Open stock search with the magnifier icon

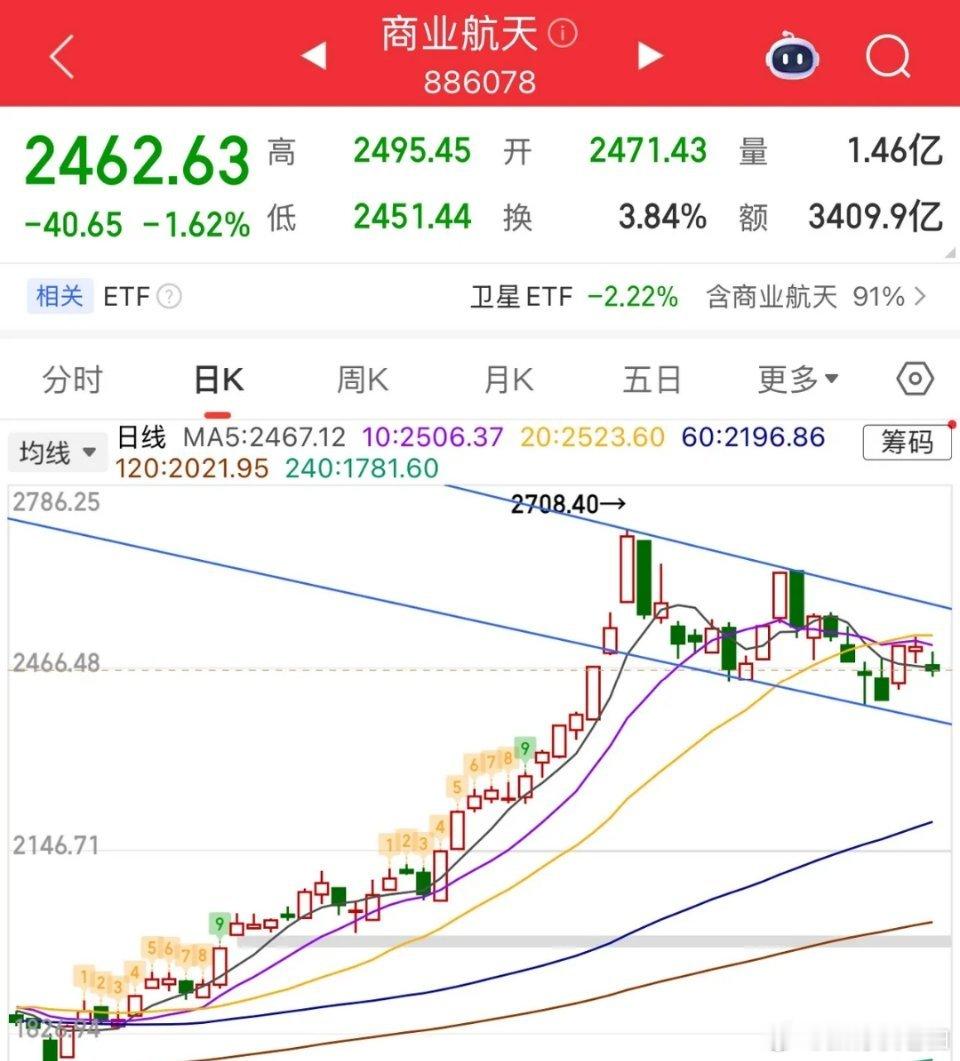[x=886, y=57]
